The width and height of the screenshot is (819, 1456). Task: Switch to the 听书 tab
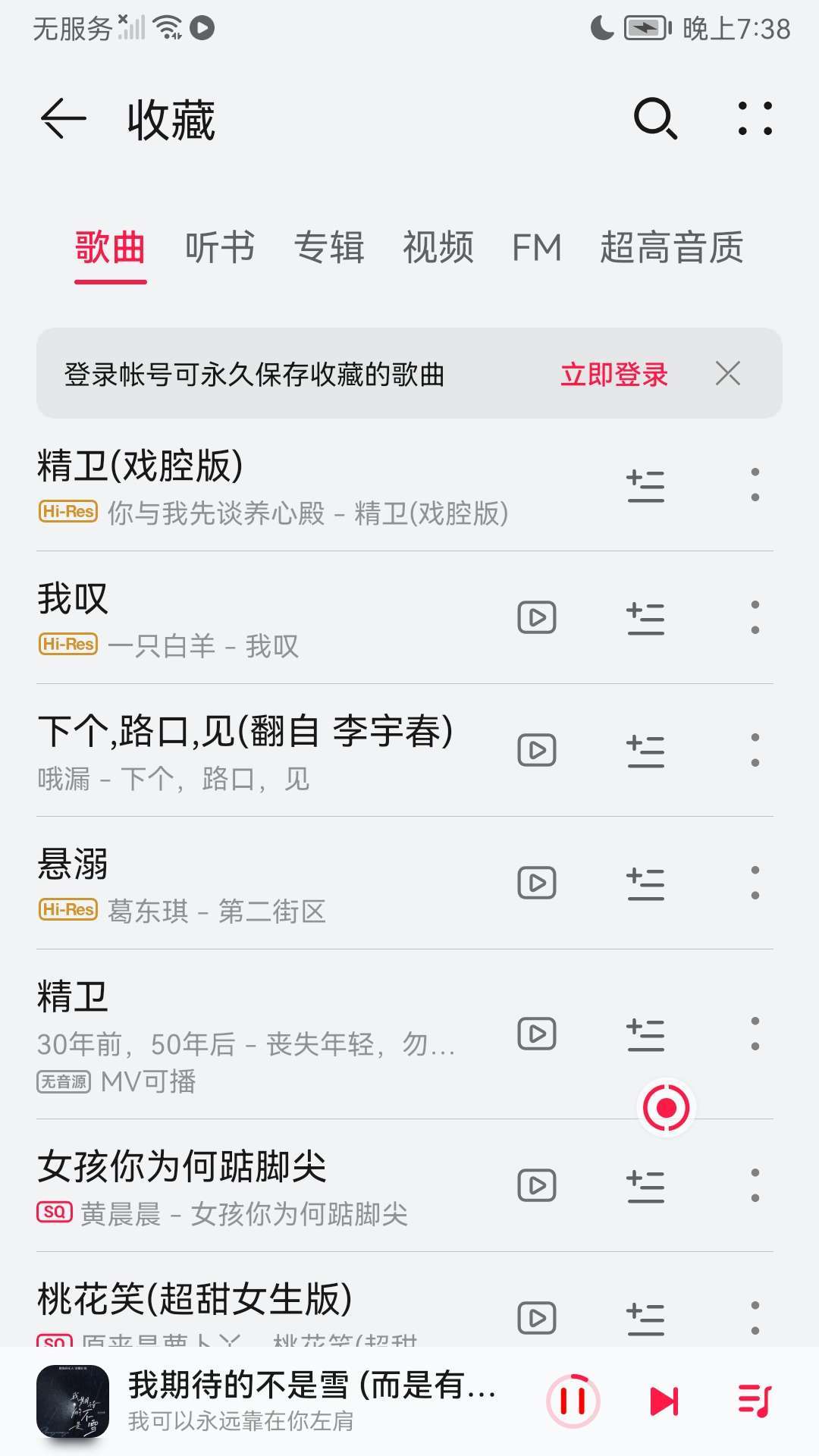220,247
